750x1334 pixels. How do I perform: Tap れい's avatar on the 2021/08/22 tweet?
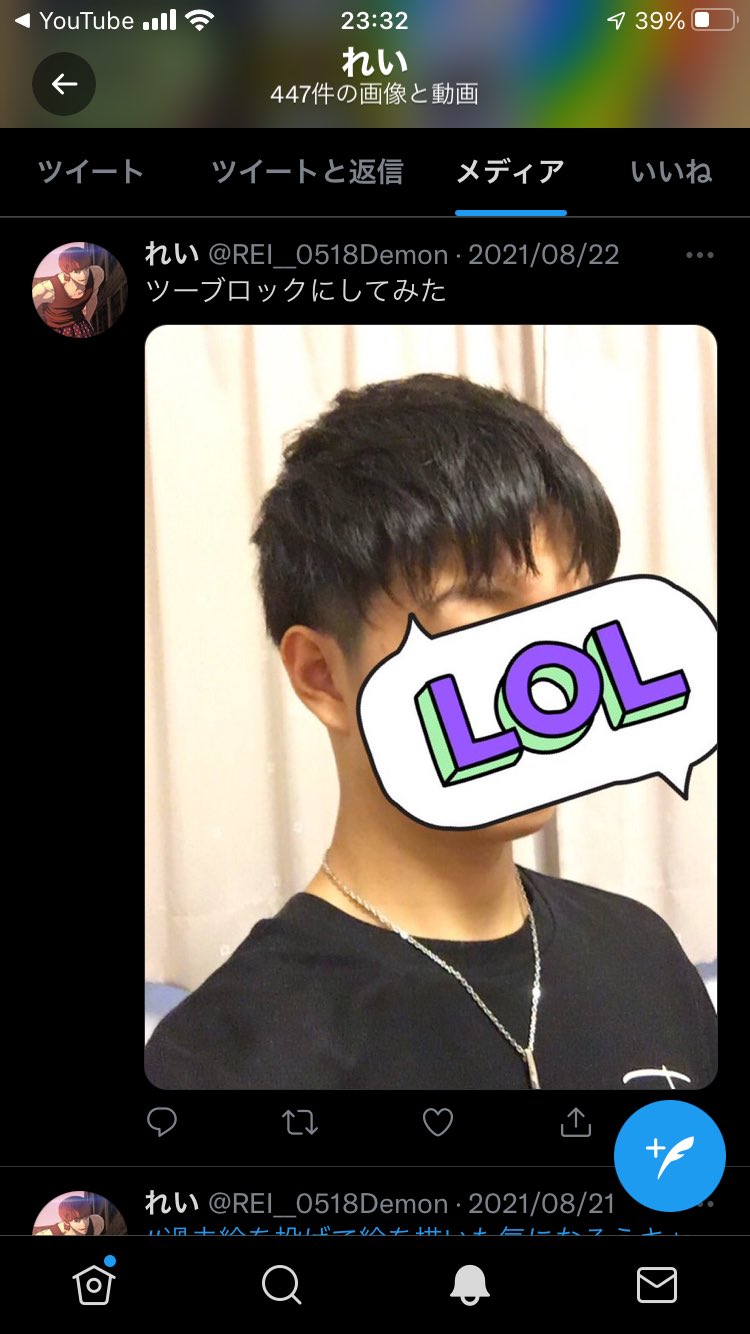pos(80,289)
